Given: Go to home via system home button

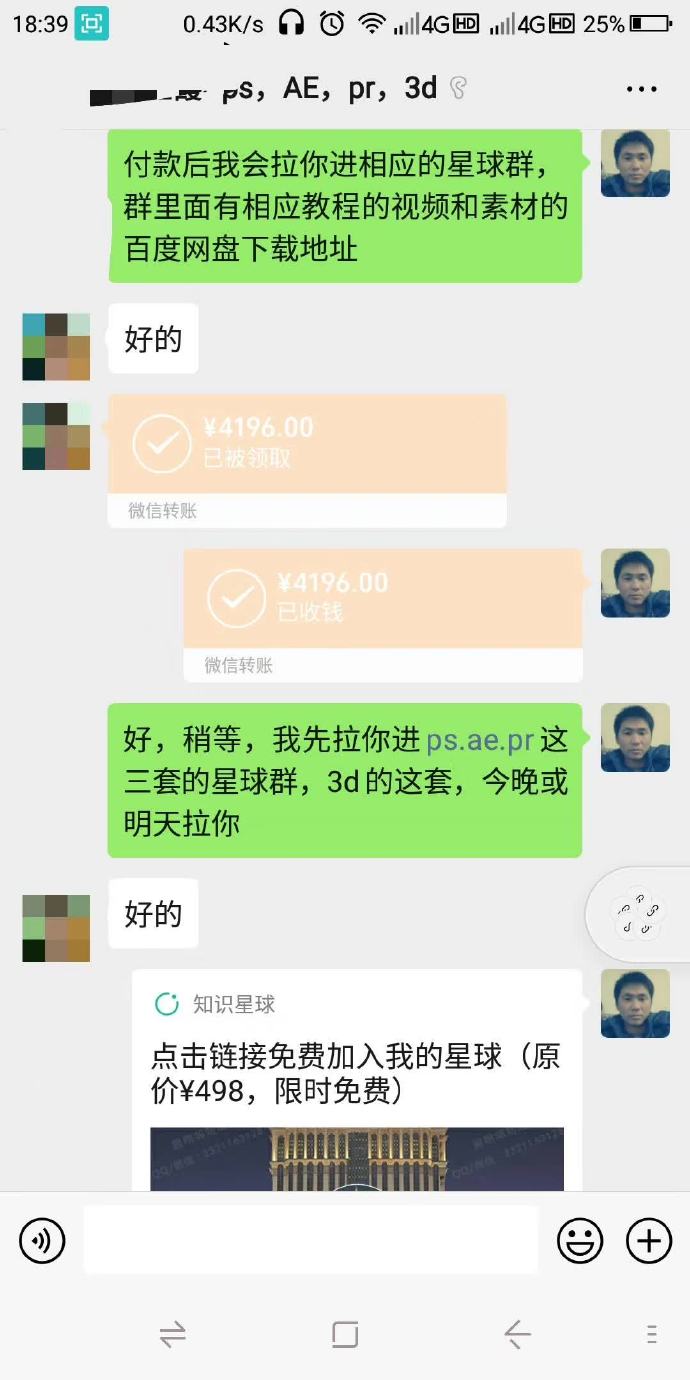Looking at the screenshot, I should click(x=345, y=1334).
